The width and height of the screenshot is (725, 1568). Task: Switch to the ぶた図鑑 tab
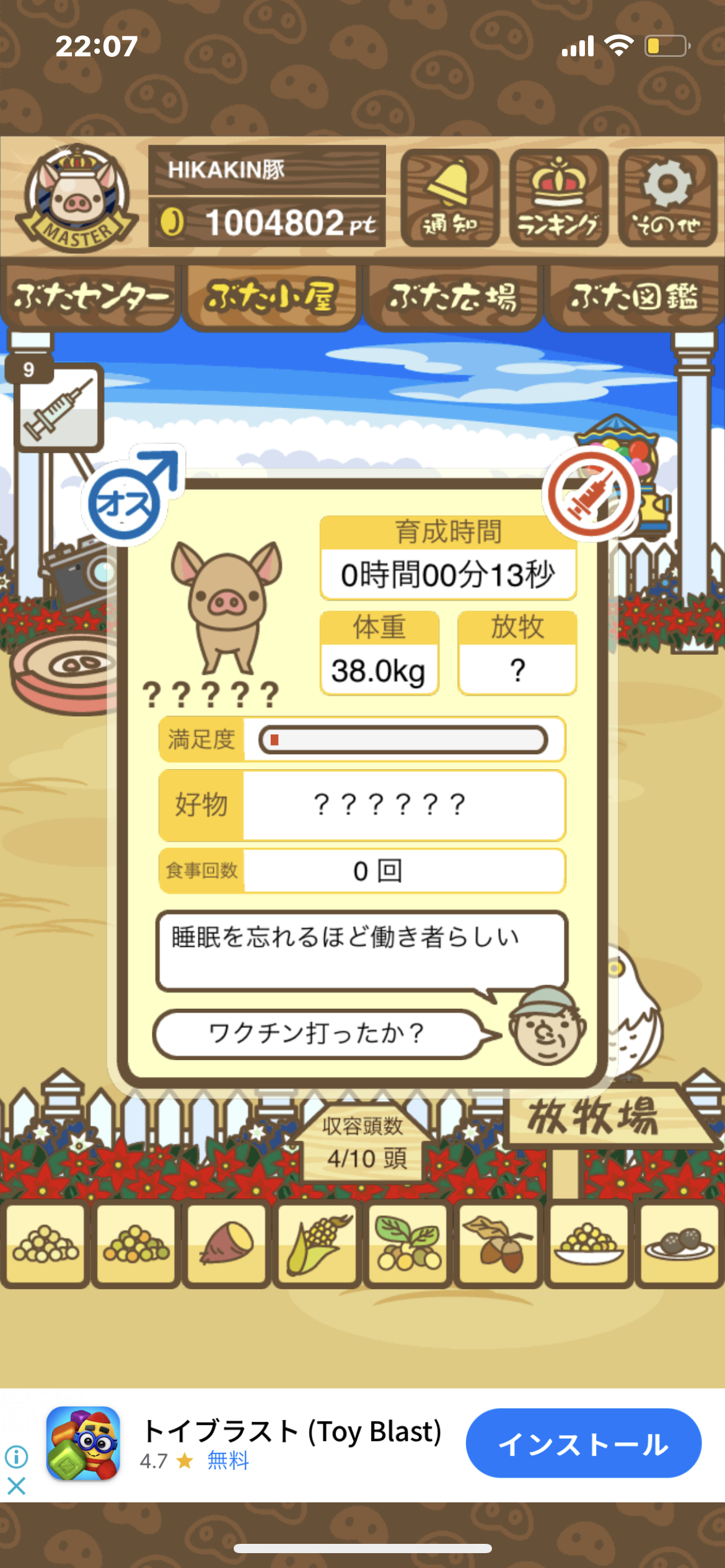[634, 297]
